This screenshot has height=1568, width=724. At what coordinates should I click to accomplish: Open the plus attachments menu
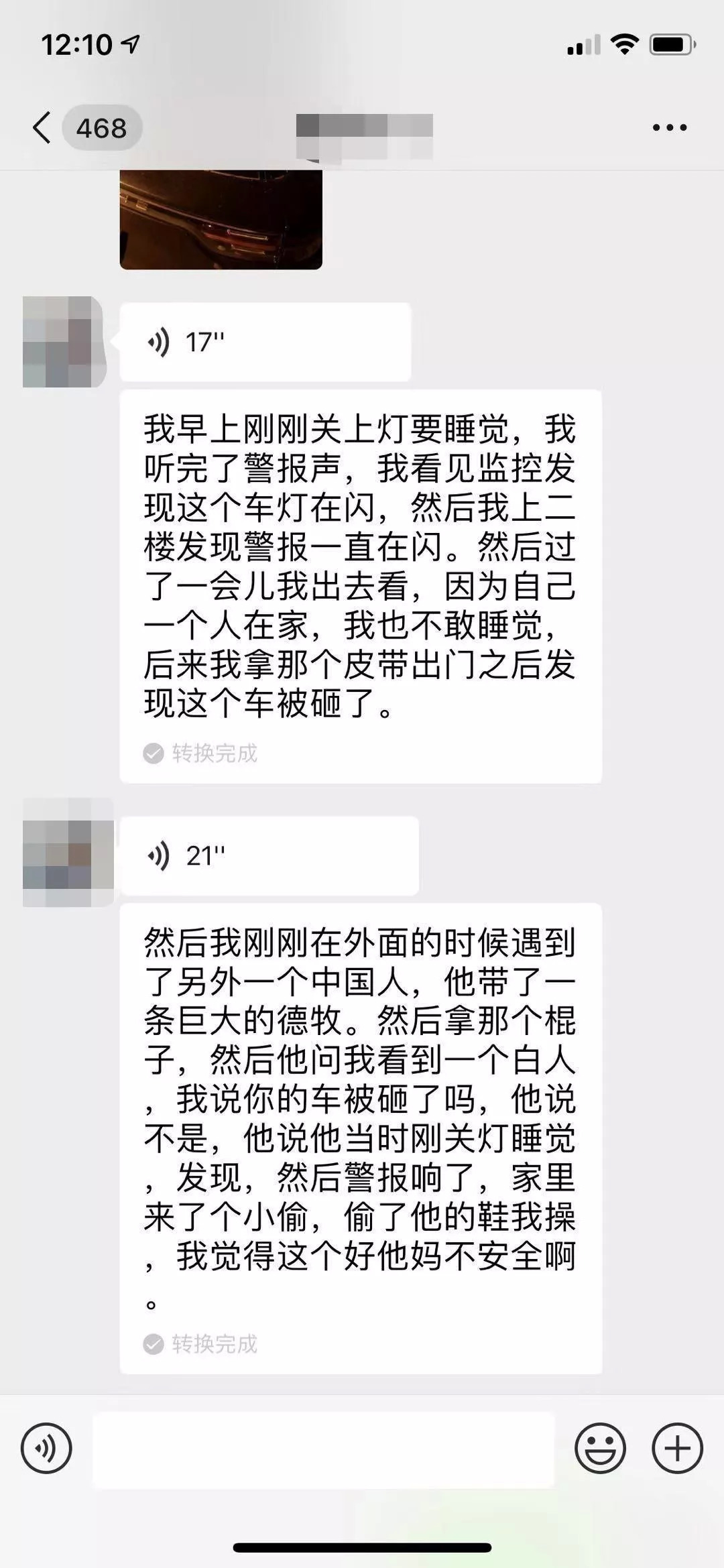677,1449
